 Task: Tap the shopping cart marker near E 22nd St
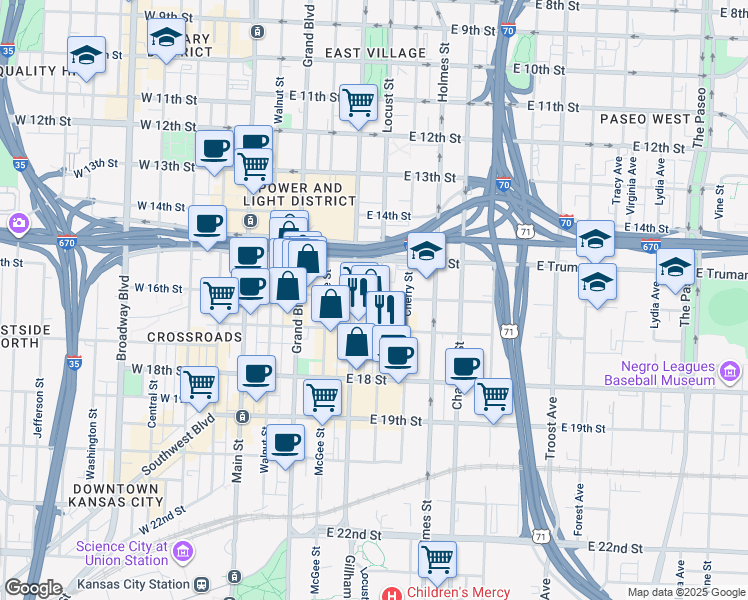point(437,562)
